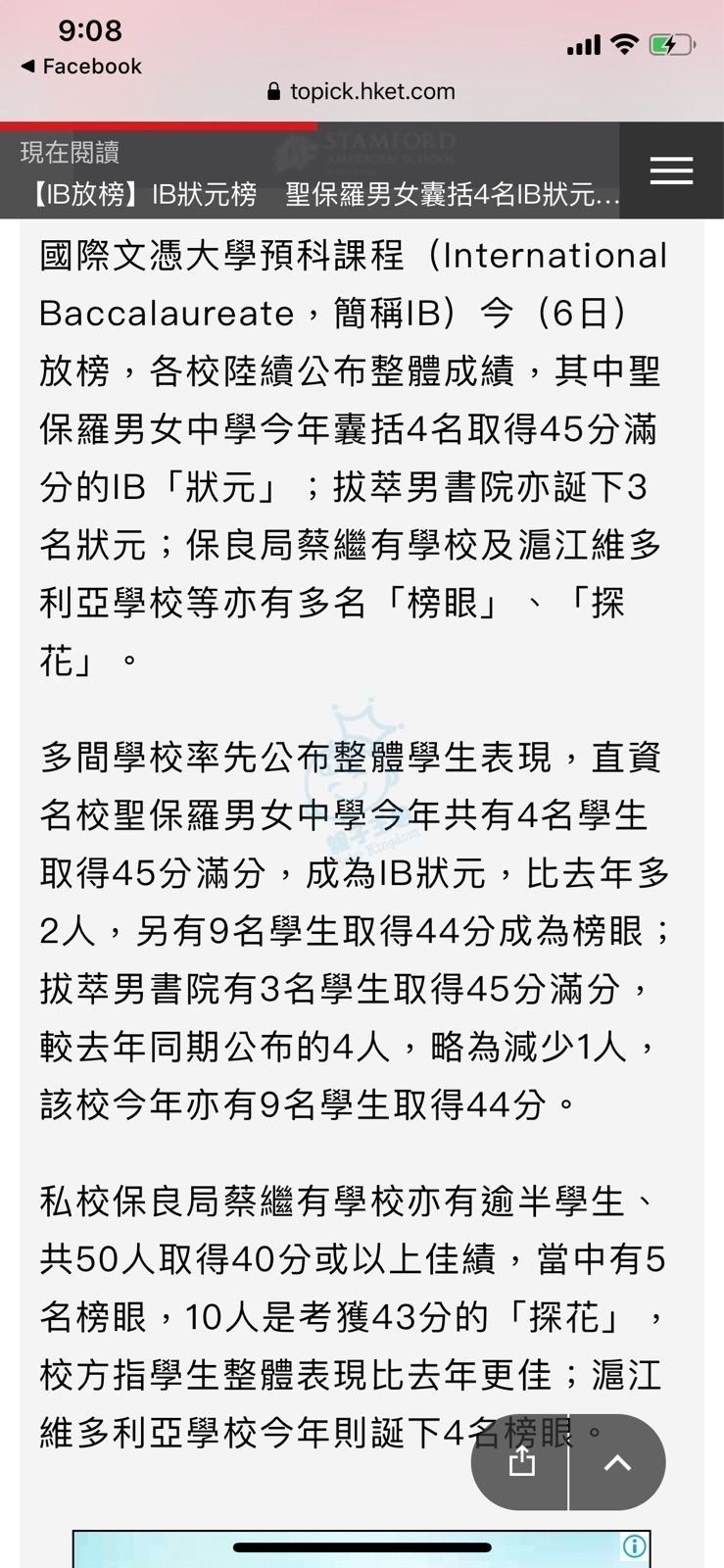Share this article
Screen dimensions: 724x1568
[521, 1462]
